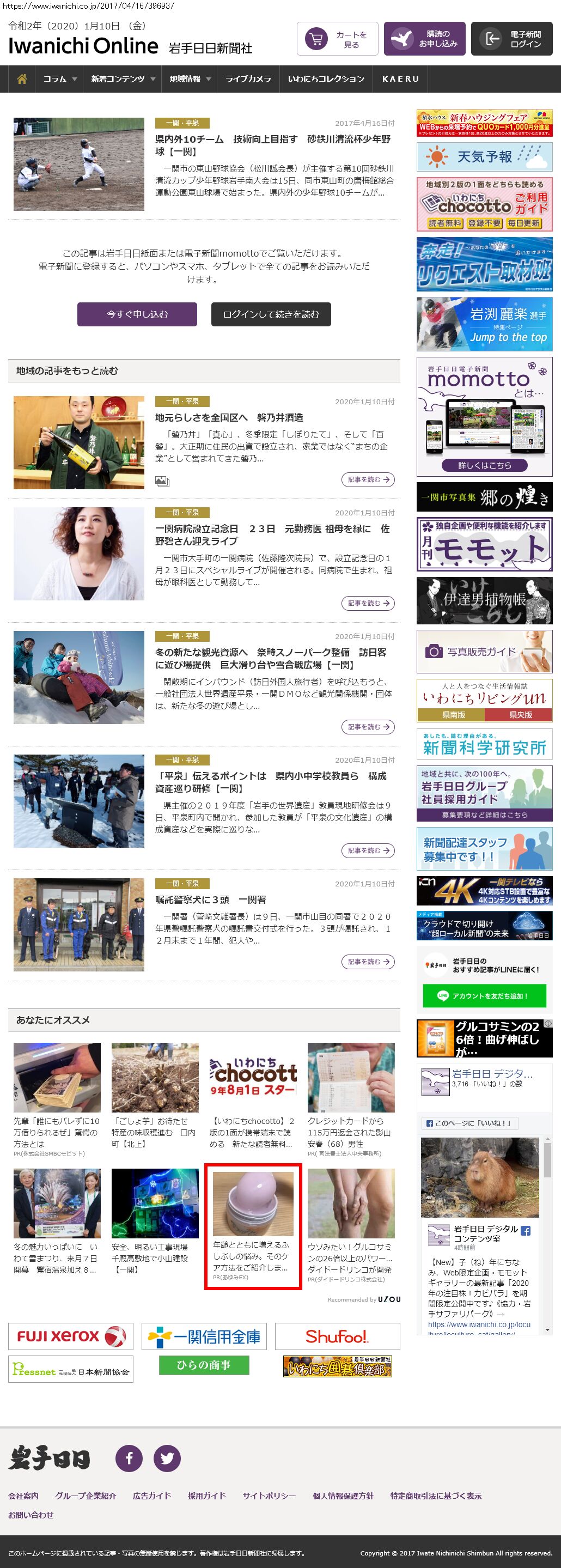
Task: Open the KAERU nav item
Action: pyautogui.click(x=400, y=79)
